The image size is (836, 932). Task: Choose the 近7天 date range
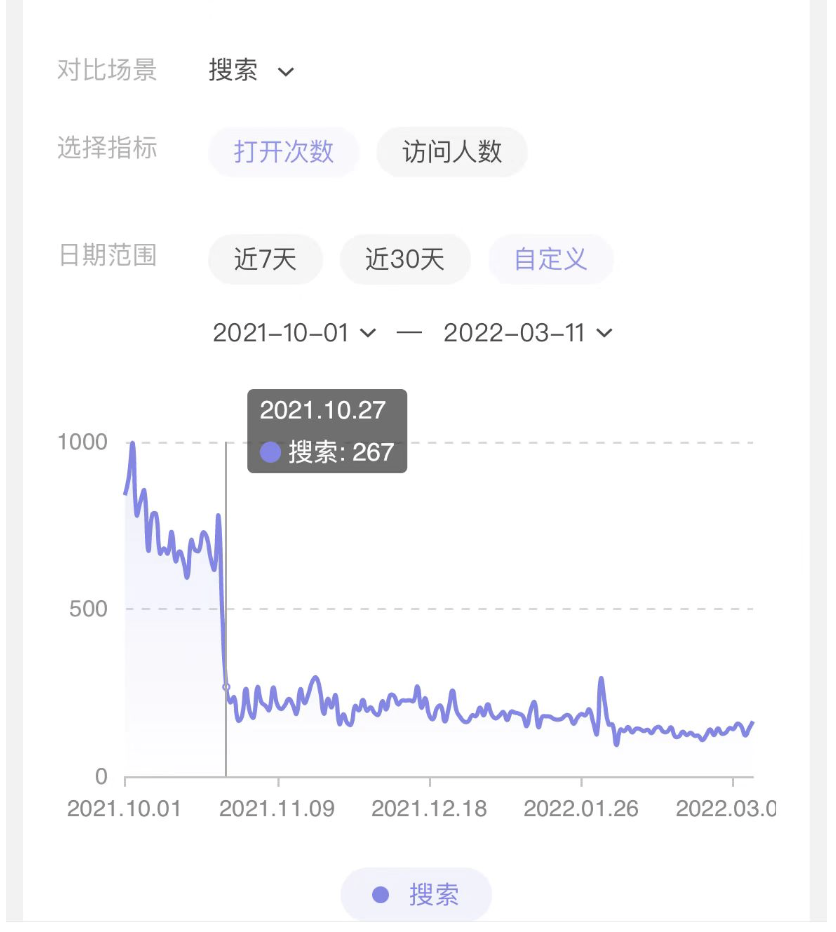pyautogui.click(x=265, y=260)
